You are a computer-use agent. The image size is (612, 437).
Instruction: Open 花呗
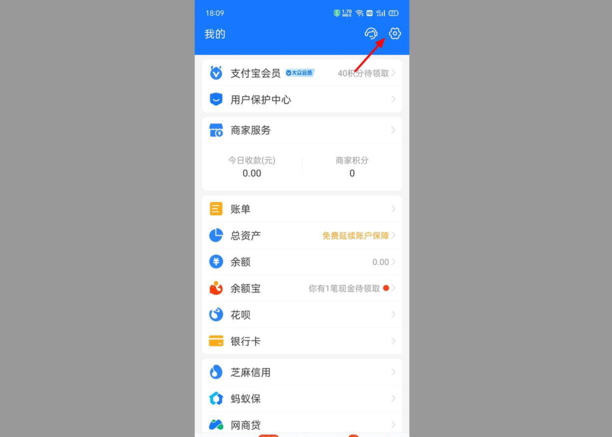301,315
